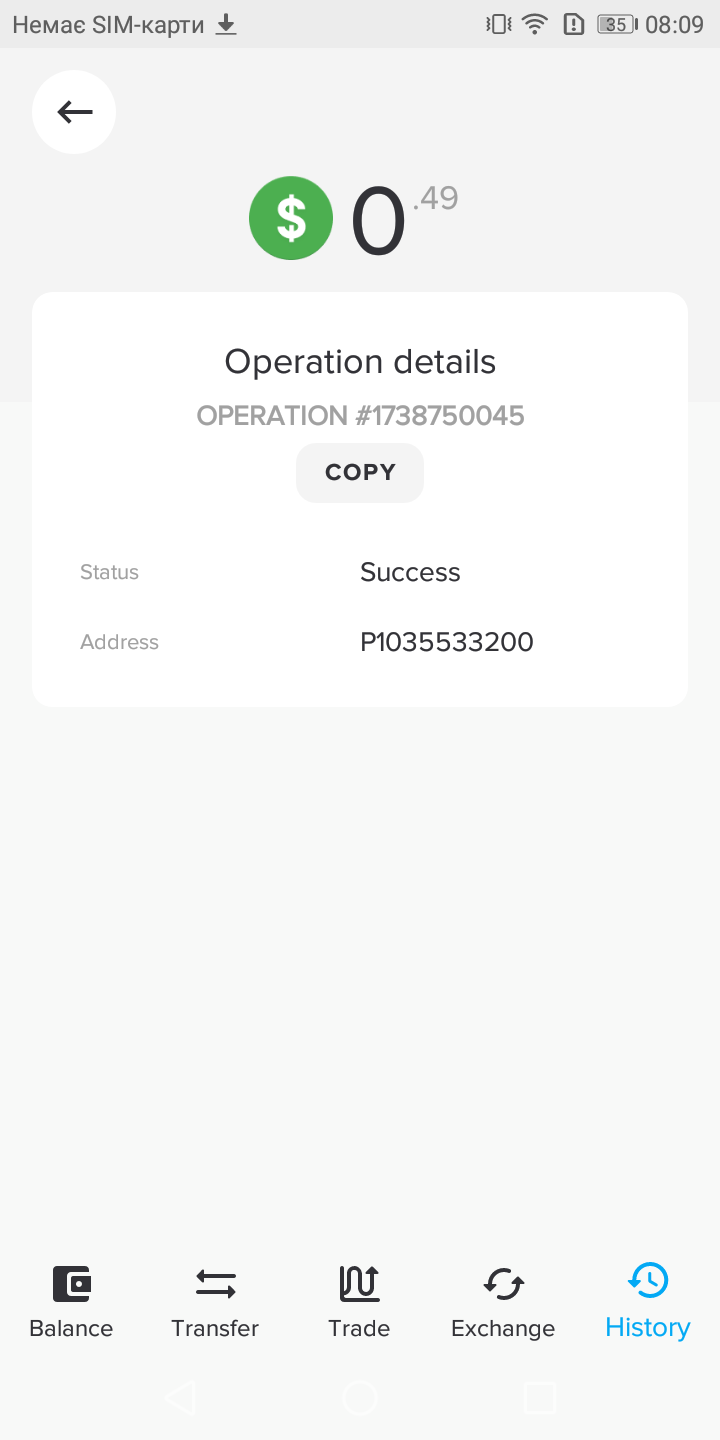Copy the operation number

(x=360, y=473)
